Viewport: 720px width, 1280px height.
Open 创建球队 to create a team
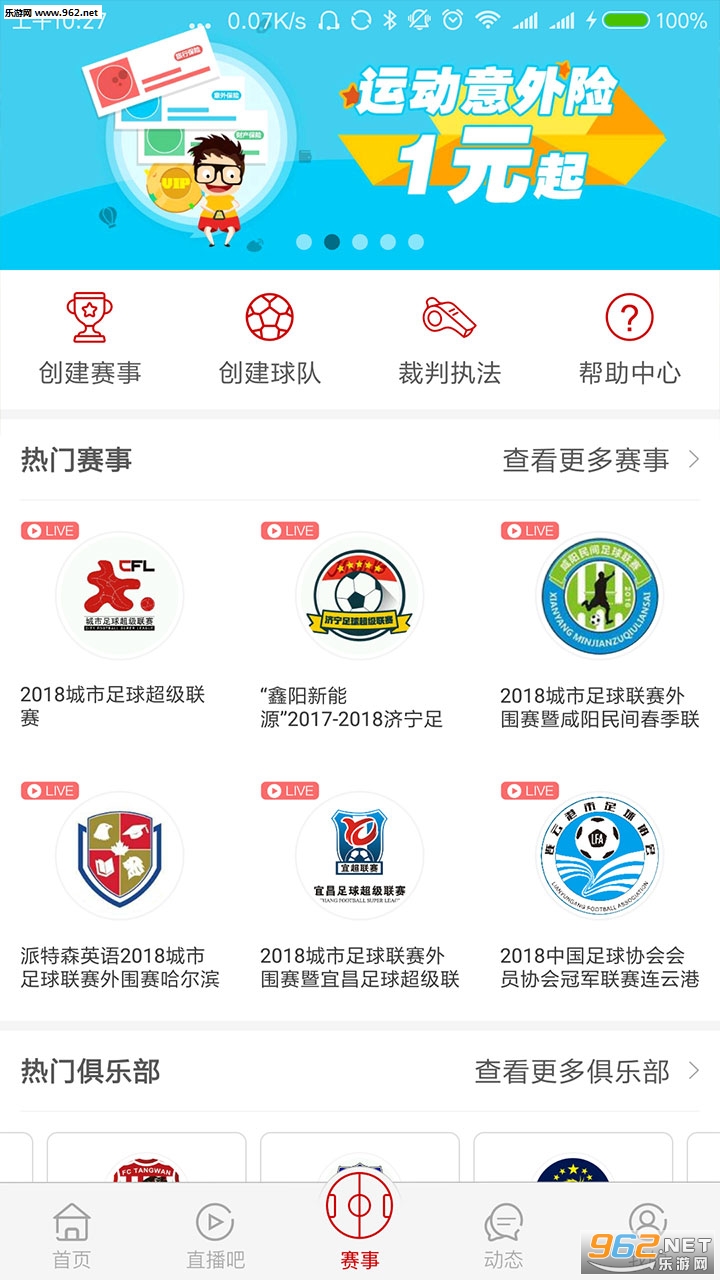(x=270, y=340)
